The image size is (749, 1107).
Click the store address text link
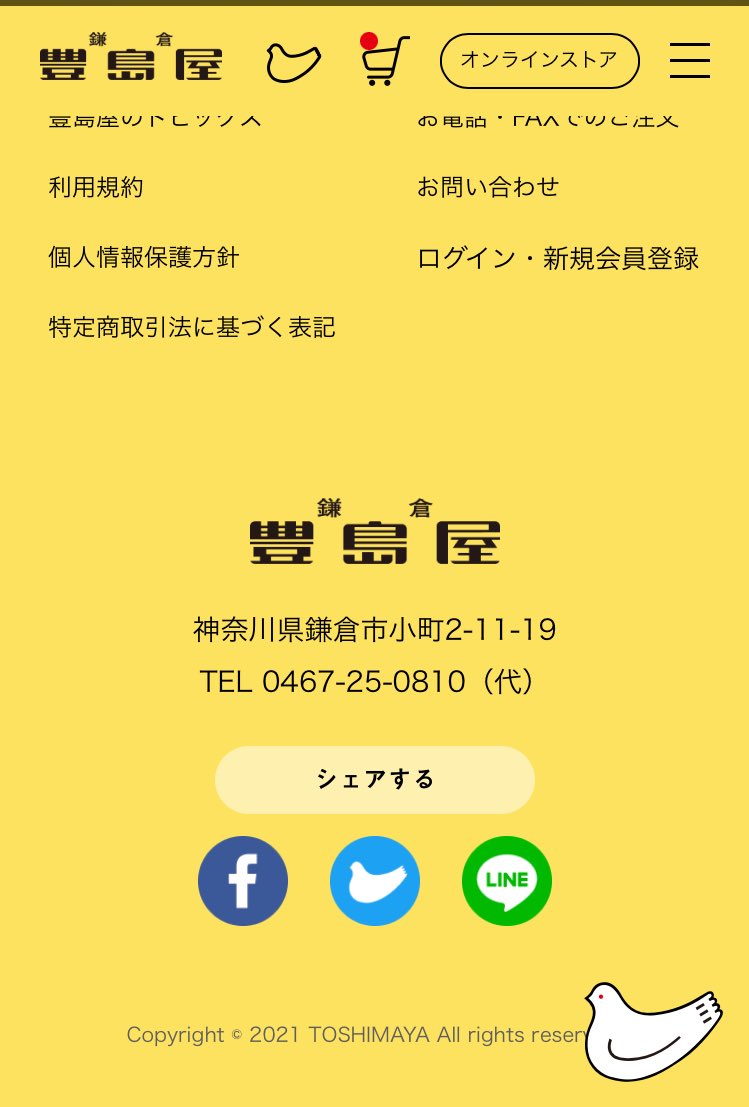(374, 630)
